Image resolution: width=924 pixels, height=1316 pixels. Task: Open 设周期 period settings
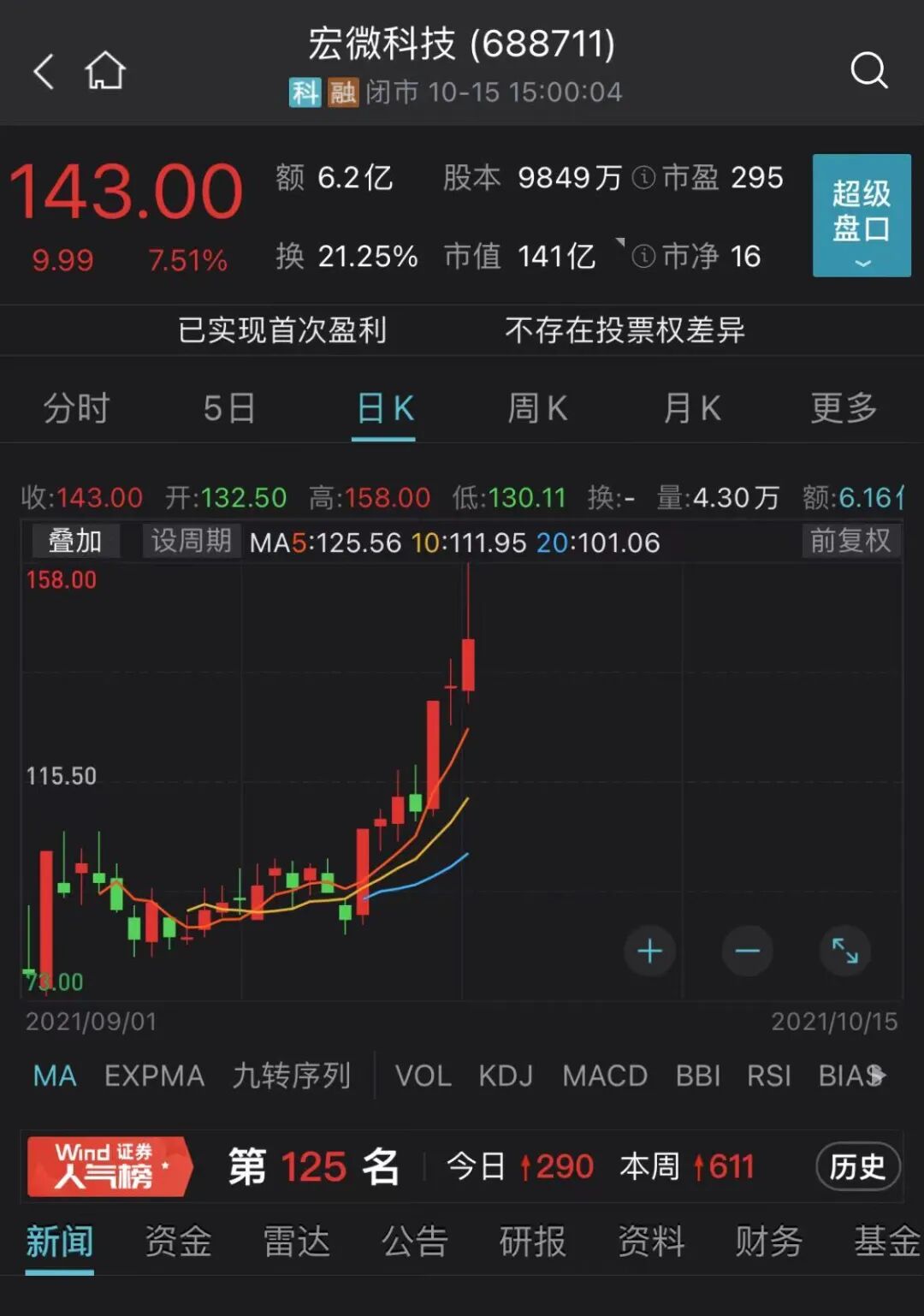coord(191,541)
